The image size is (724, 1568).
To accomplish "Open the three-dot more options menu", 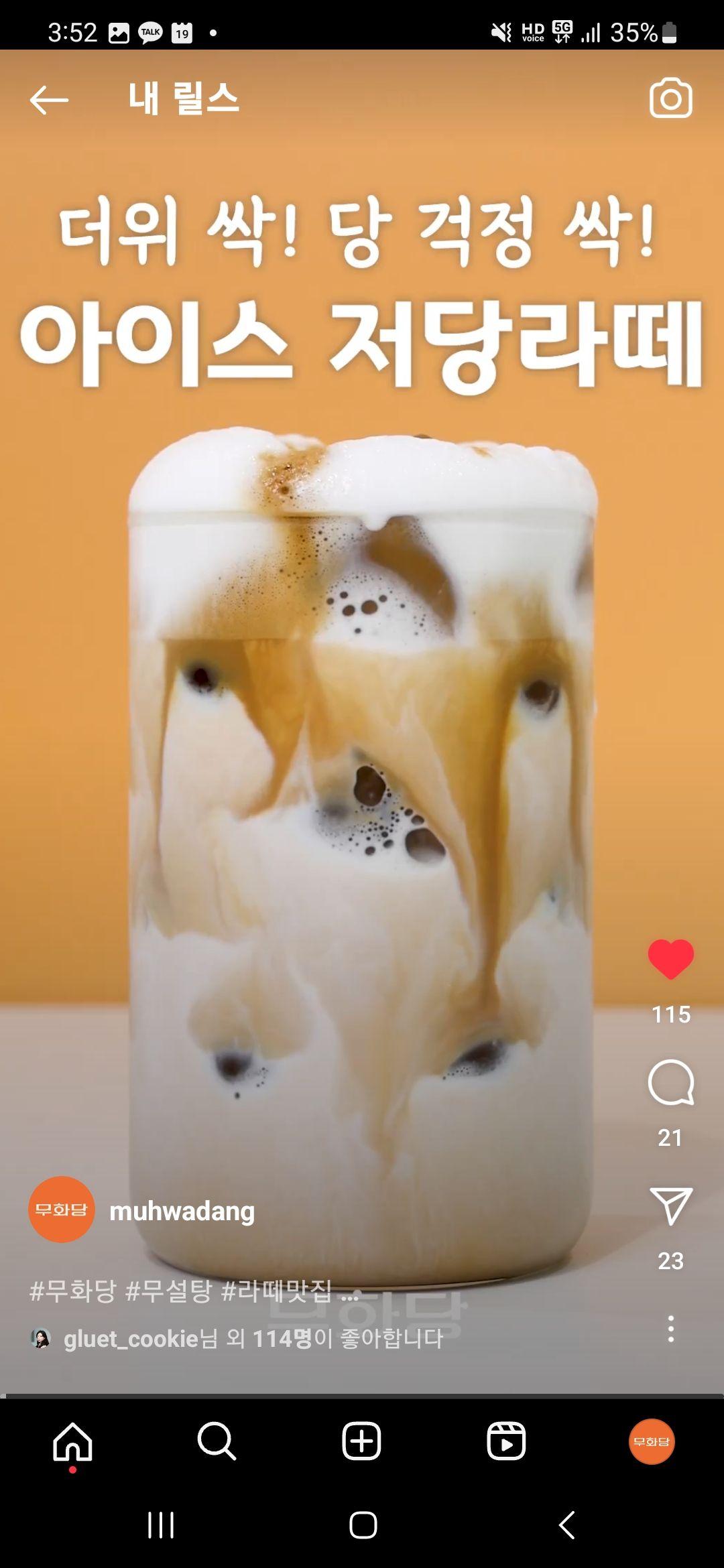I will (670, 1329).
